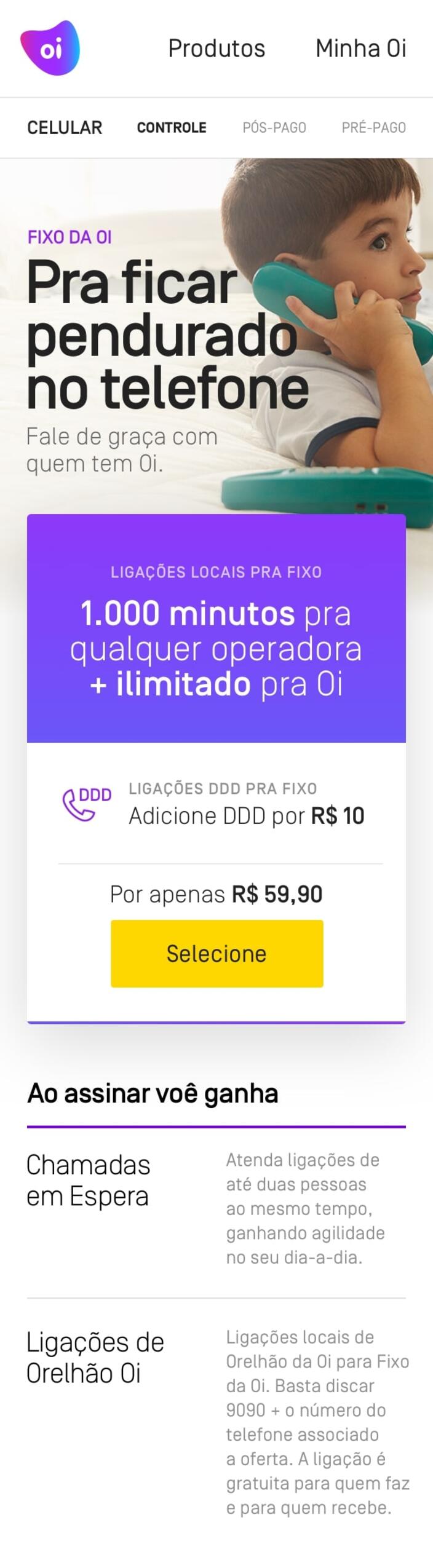Open the Celular section

[x=65, y=128]
